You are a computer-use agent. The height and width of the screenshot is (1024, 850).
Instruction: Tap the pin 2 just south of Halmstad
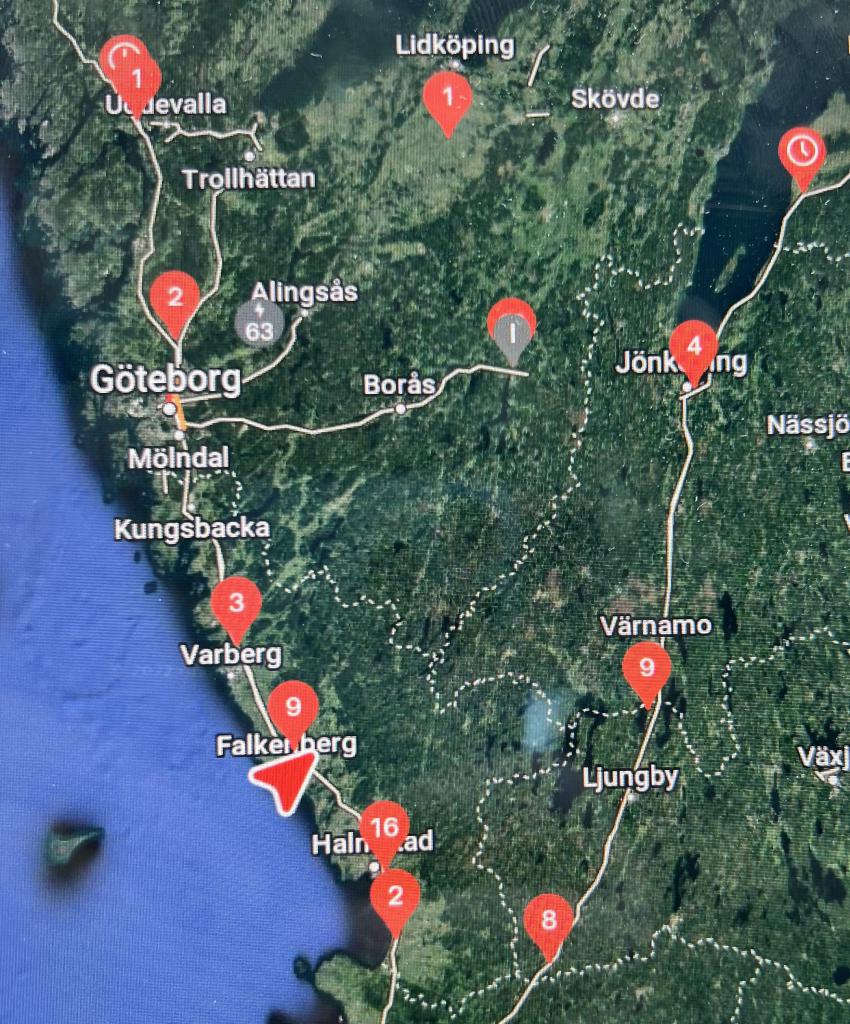pos(395,895)
